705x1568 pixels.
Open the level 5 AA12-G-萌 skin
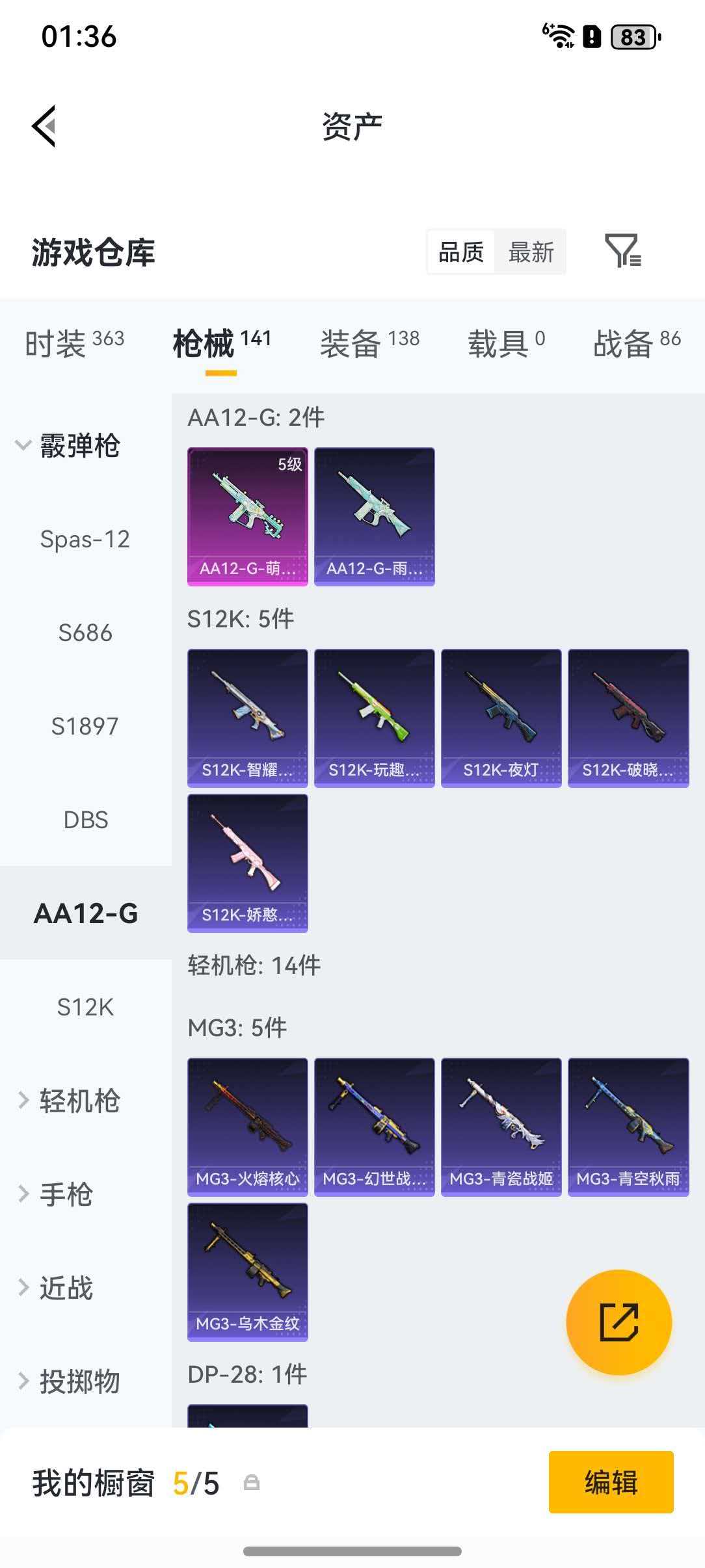(x=248, y=516)
